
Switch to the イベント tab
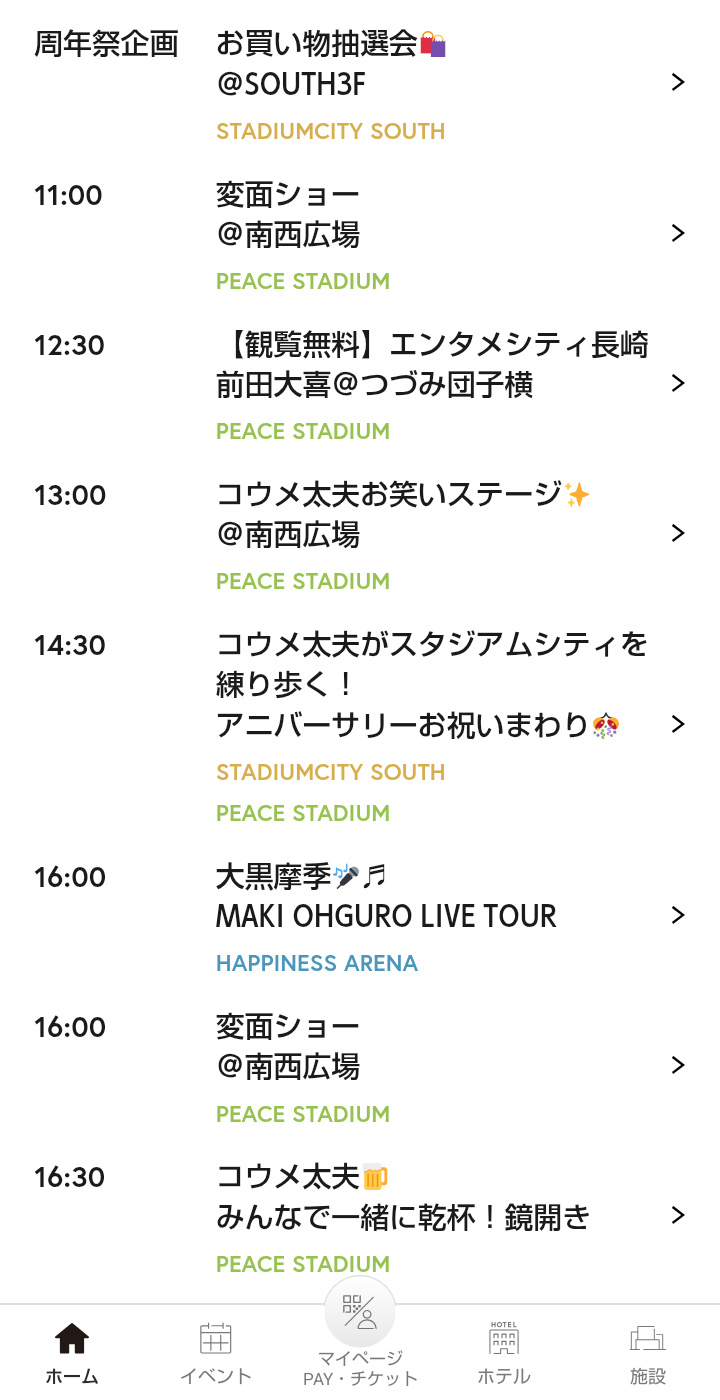(216, 1353)
